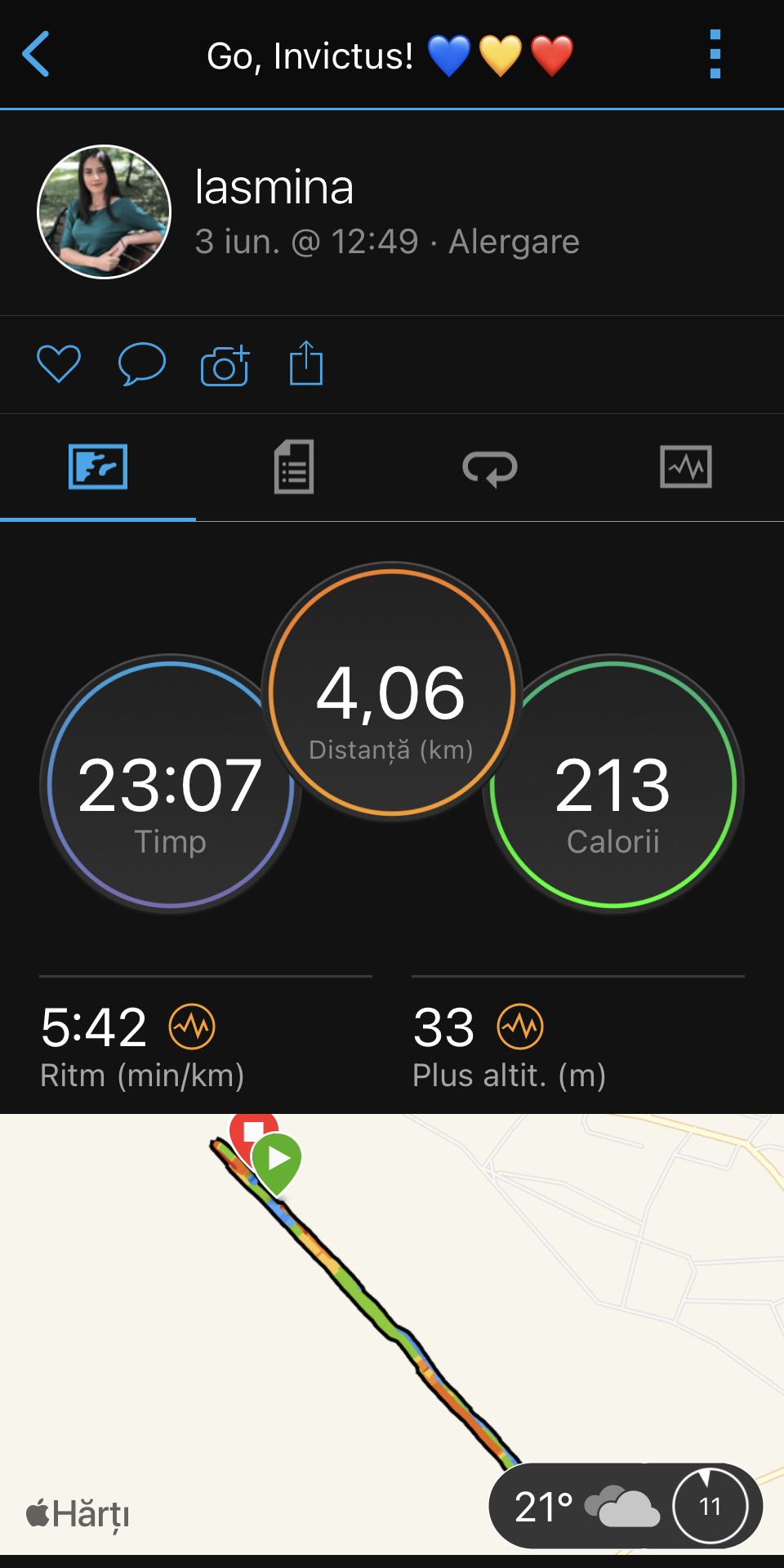The height and width of the screenshot is (1568, 784).
Task: Share this activity
Action: point(306,363)
